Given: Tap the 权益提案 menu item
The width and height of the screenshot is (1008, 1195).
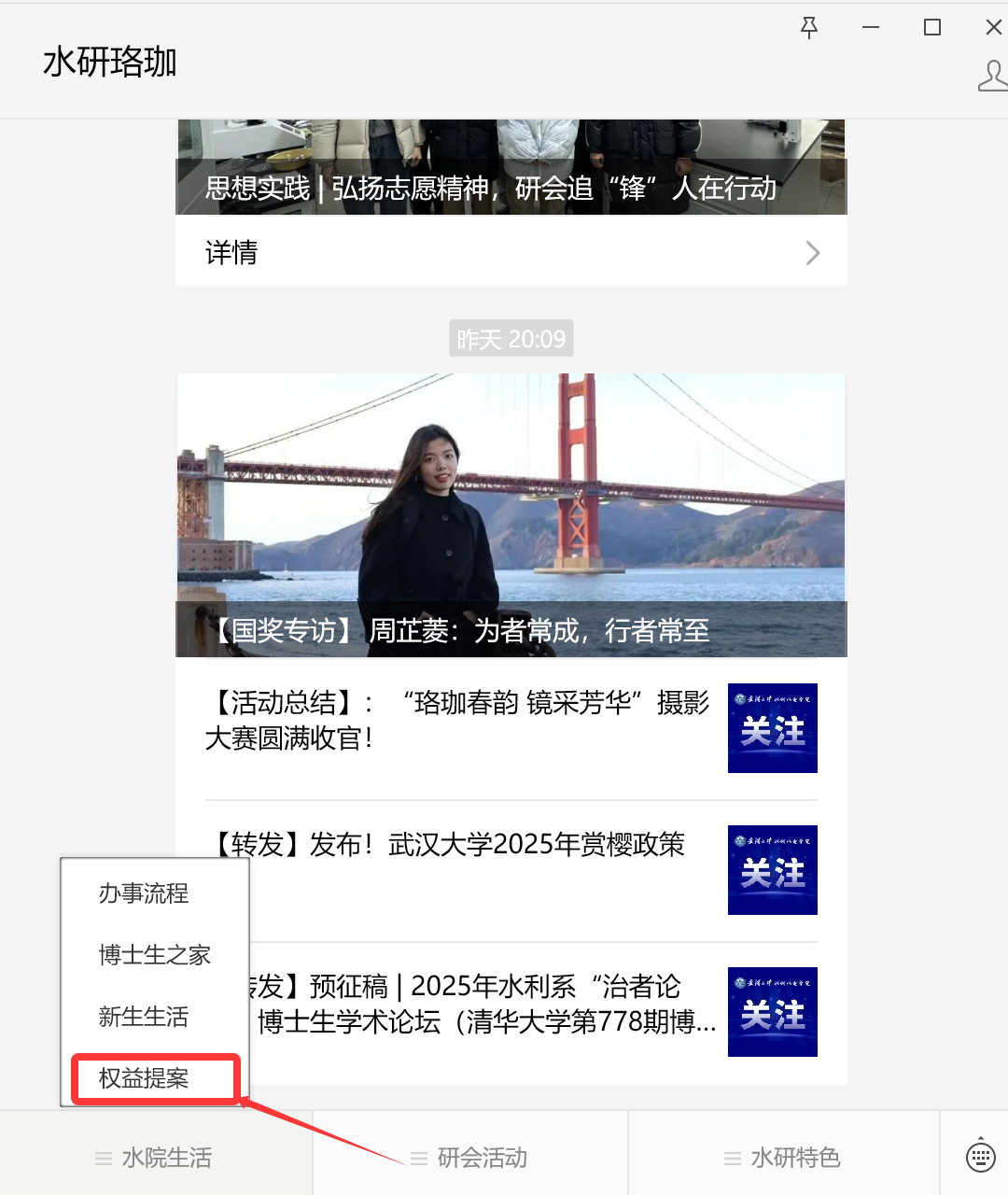Looking at the screenshot, I should (144, 1078).
